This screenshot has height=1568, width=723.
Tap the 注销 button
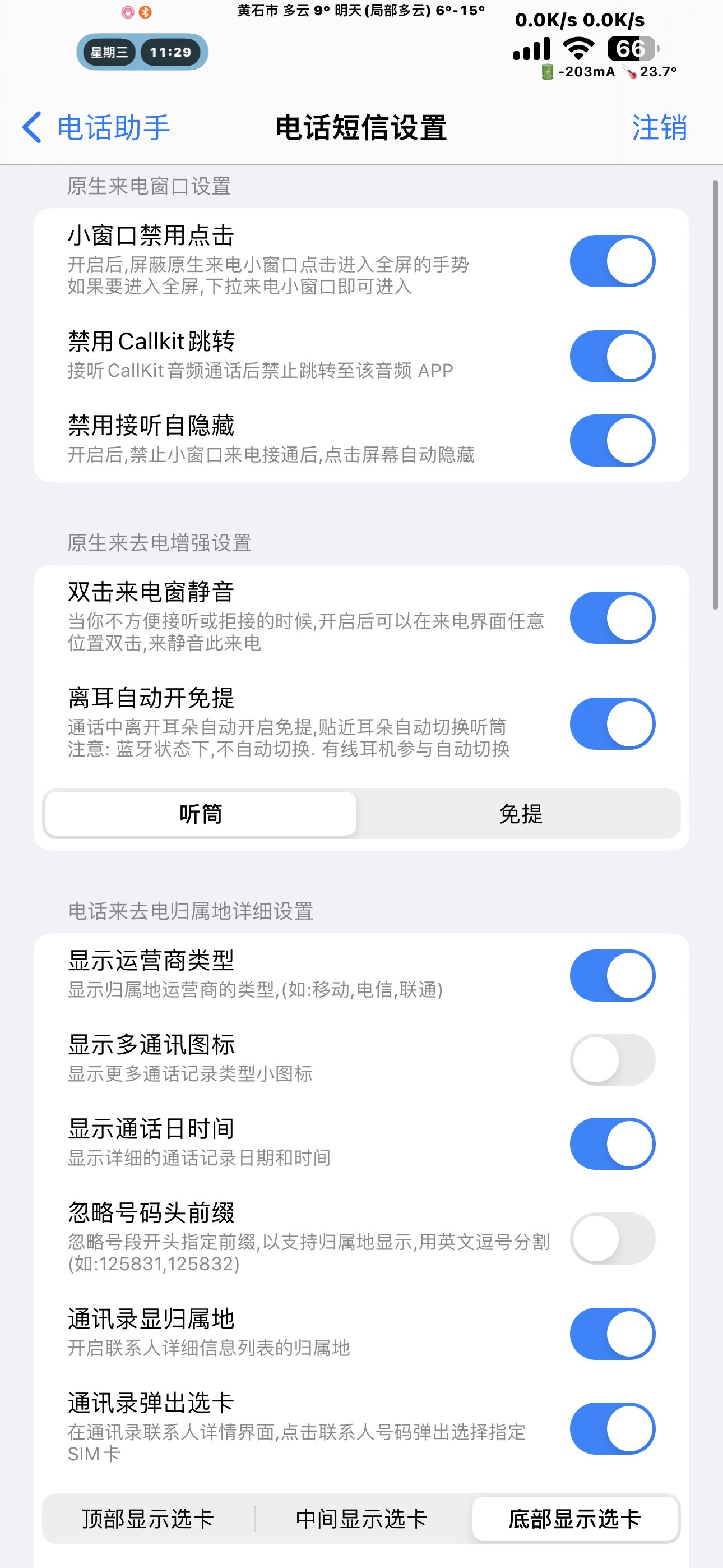[659, 128]
